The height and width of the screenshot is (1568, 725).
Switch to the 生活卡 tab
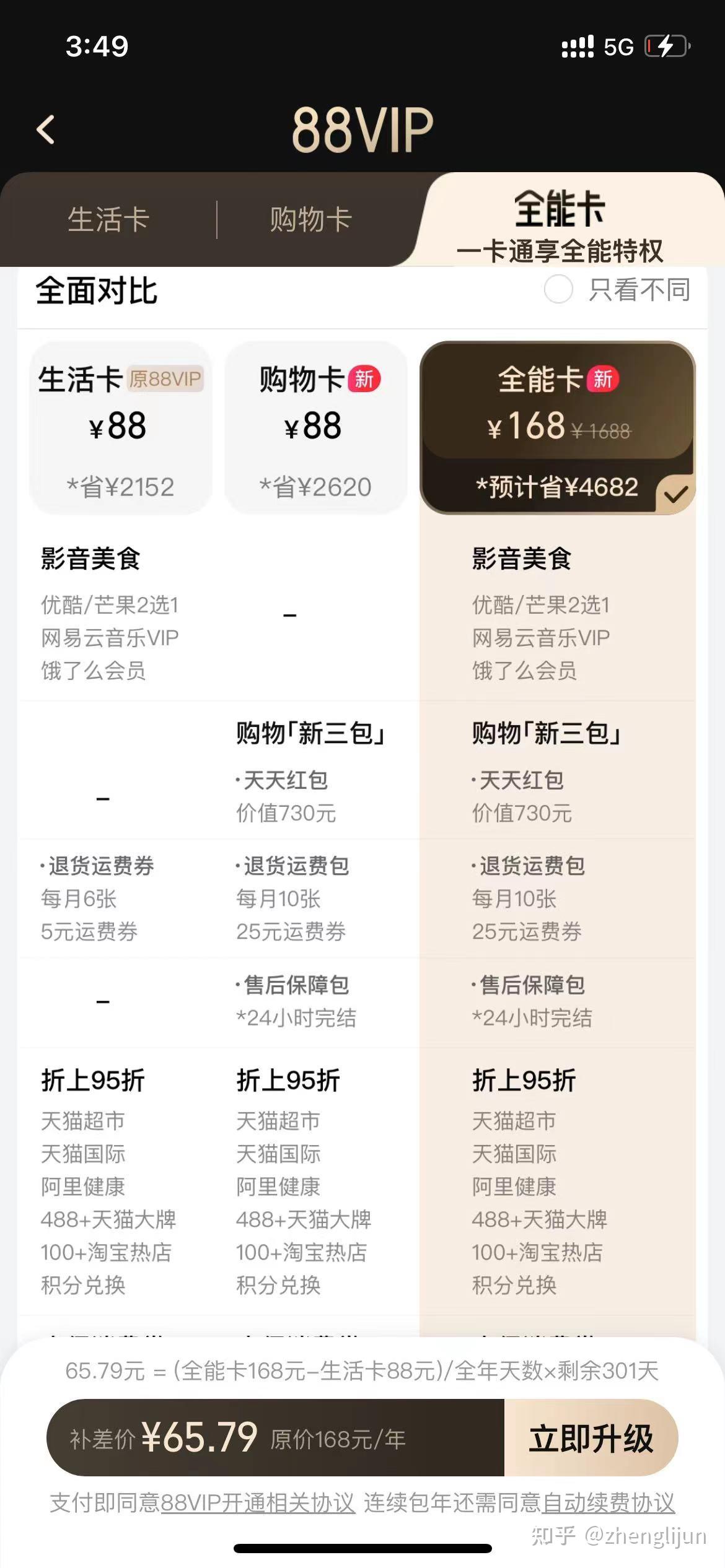[x=108, y=220]
